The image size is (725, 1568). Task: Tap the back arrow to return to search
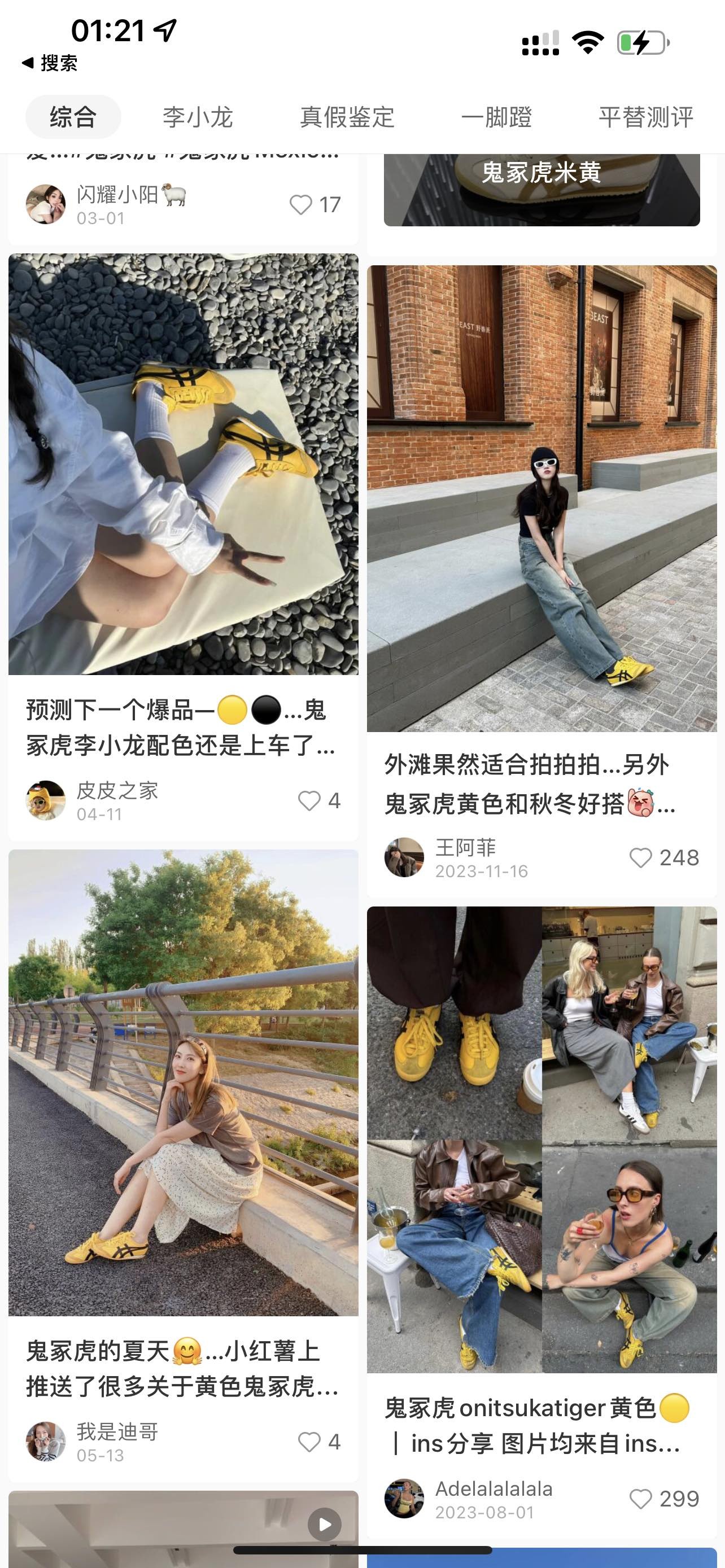point(27,63)
